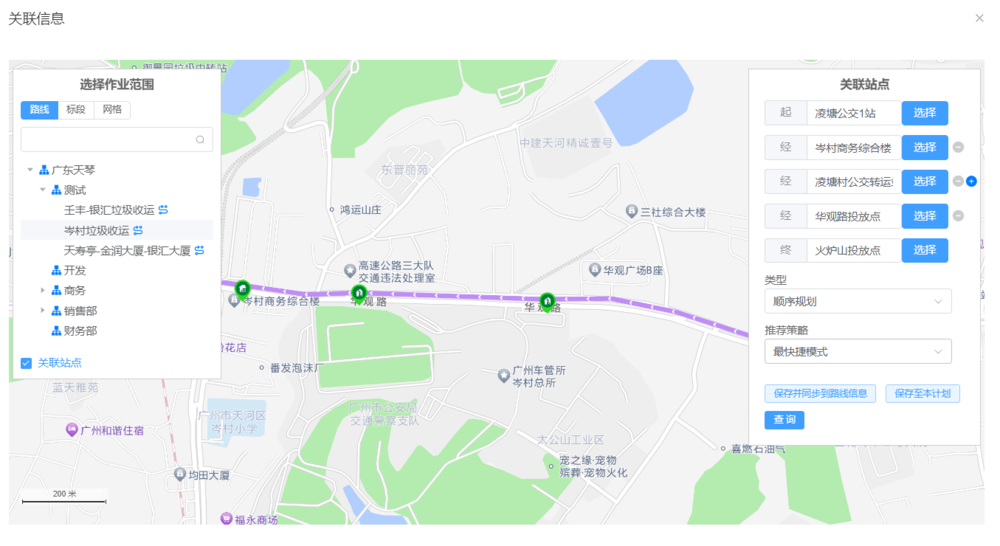The width and height of the screenshot is (1000, 546).
Task: Uncheck the 关联站点 checkbox
Action: (x=26, y=363)
